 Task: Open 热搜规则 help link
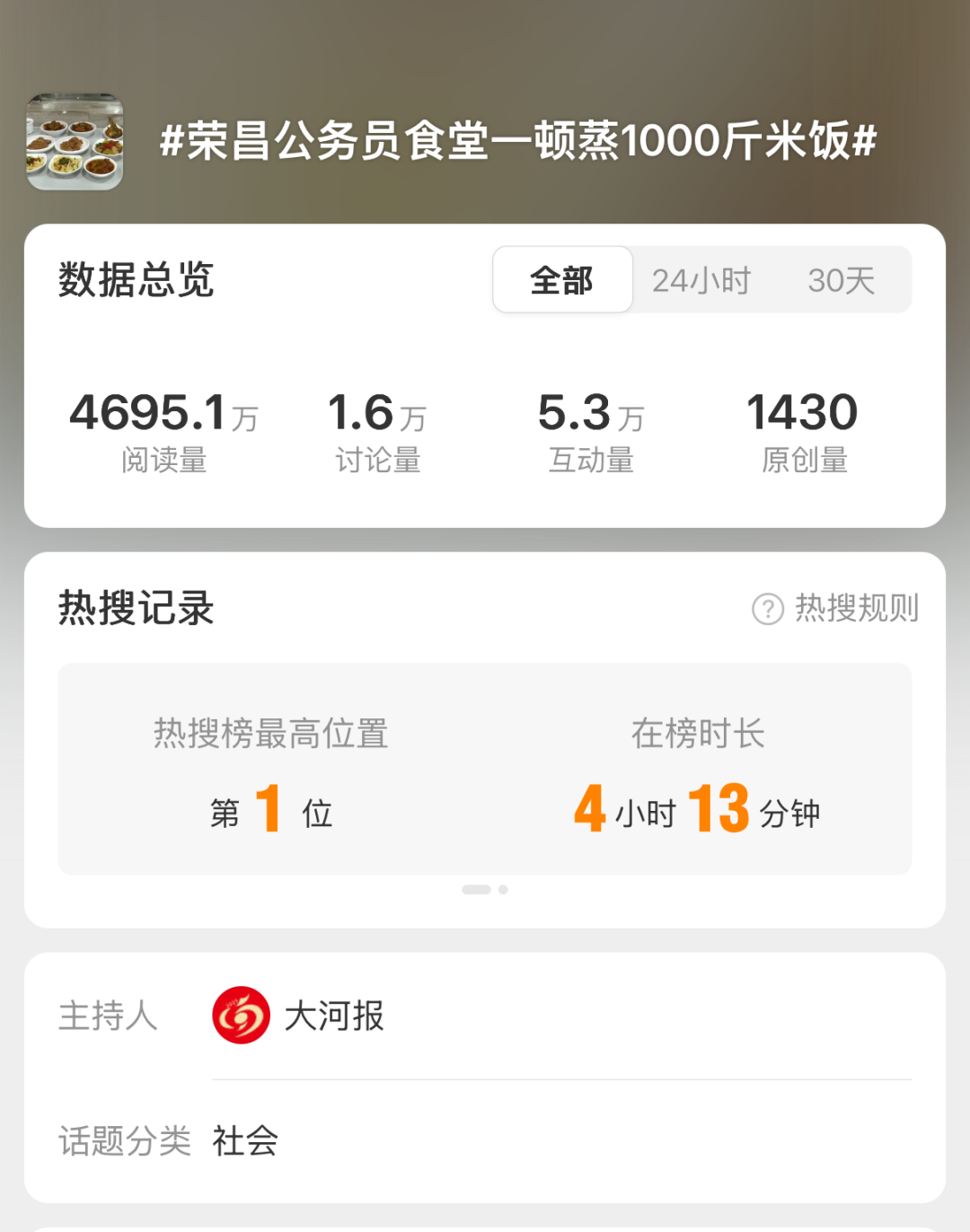(x=836, y=609)
